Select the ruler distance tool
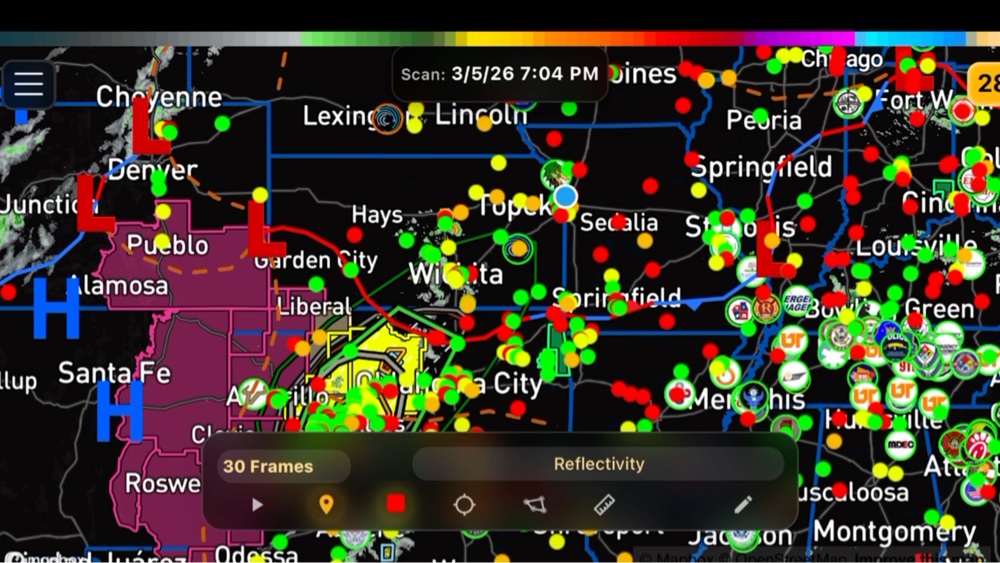Screen dimensions: 1000x563 tap(604, 504)
